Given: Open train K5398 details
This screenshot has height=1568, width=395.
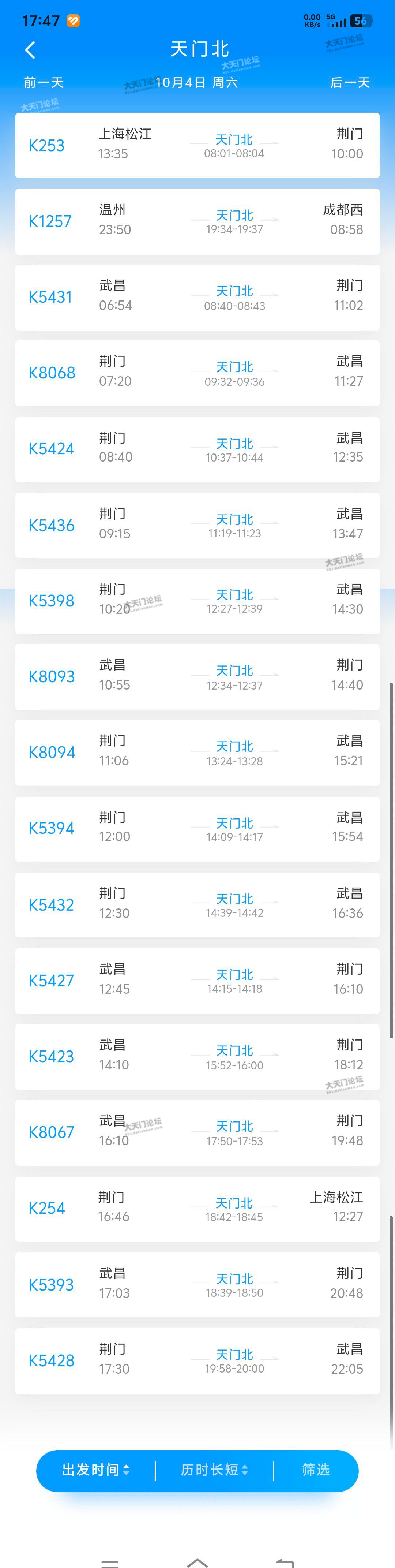Looking at the screenshot, I should point(197,601).
